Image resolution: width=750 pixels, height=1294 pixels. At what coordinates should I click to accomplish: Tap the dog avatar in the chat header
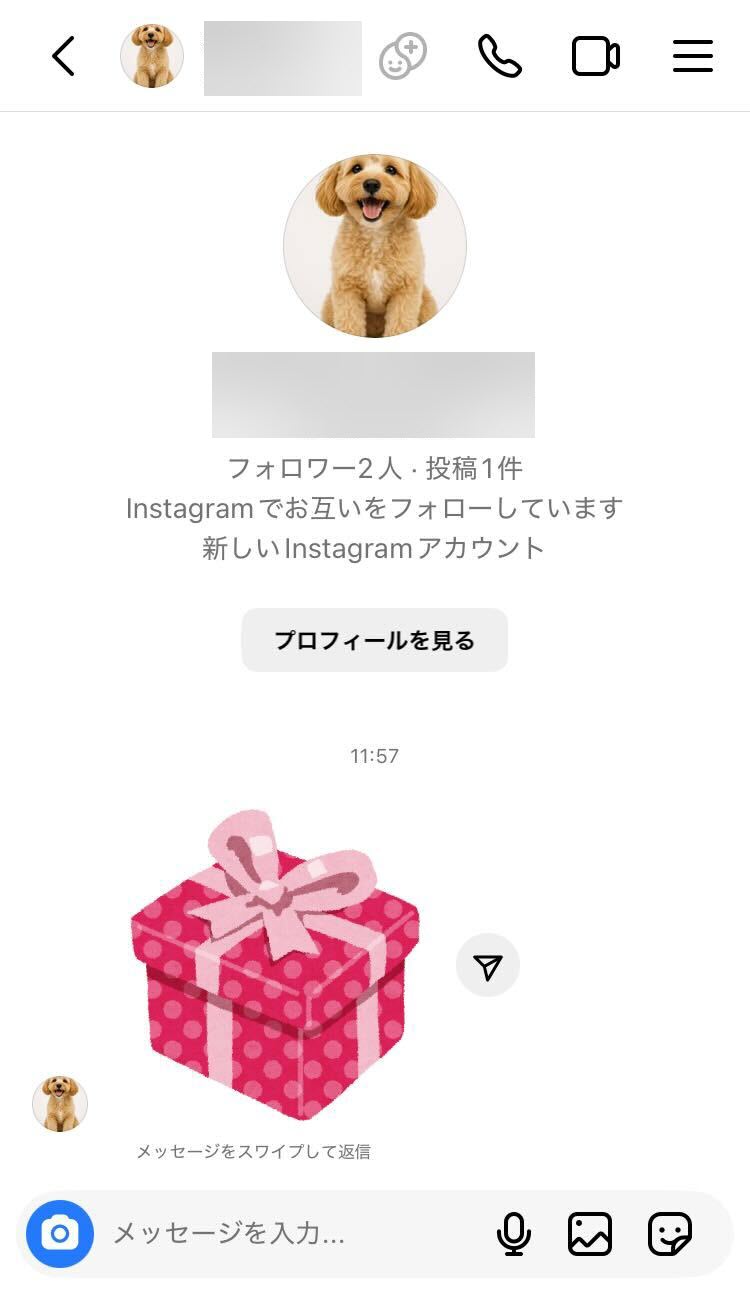[x=151, y=56]
